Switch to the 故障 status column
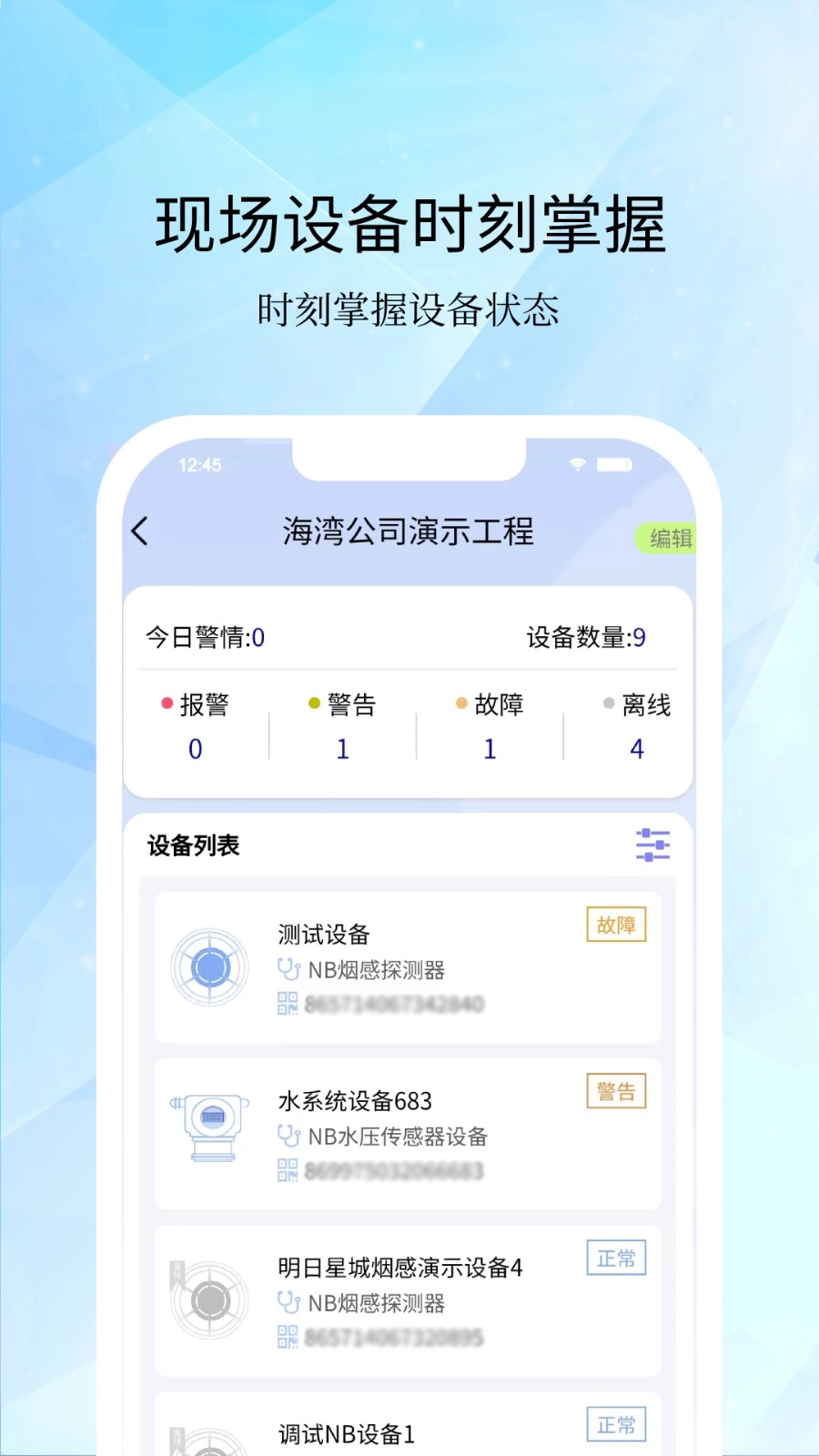This screenshot has width=819, height=1456. pyautogui.click(x=490, y=723)
